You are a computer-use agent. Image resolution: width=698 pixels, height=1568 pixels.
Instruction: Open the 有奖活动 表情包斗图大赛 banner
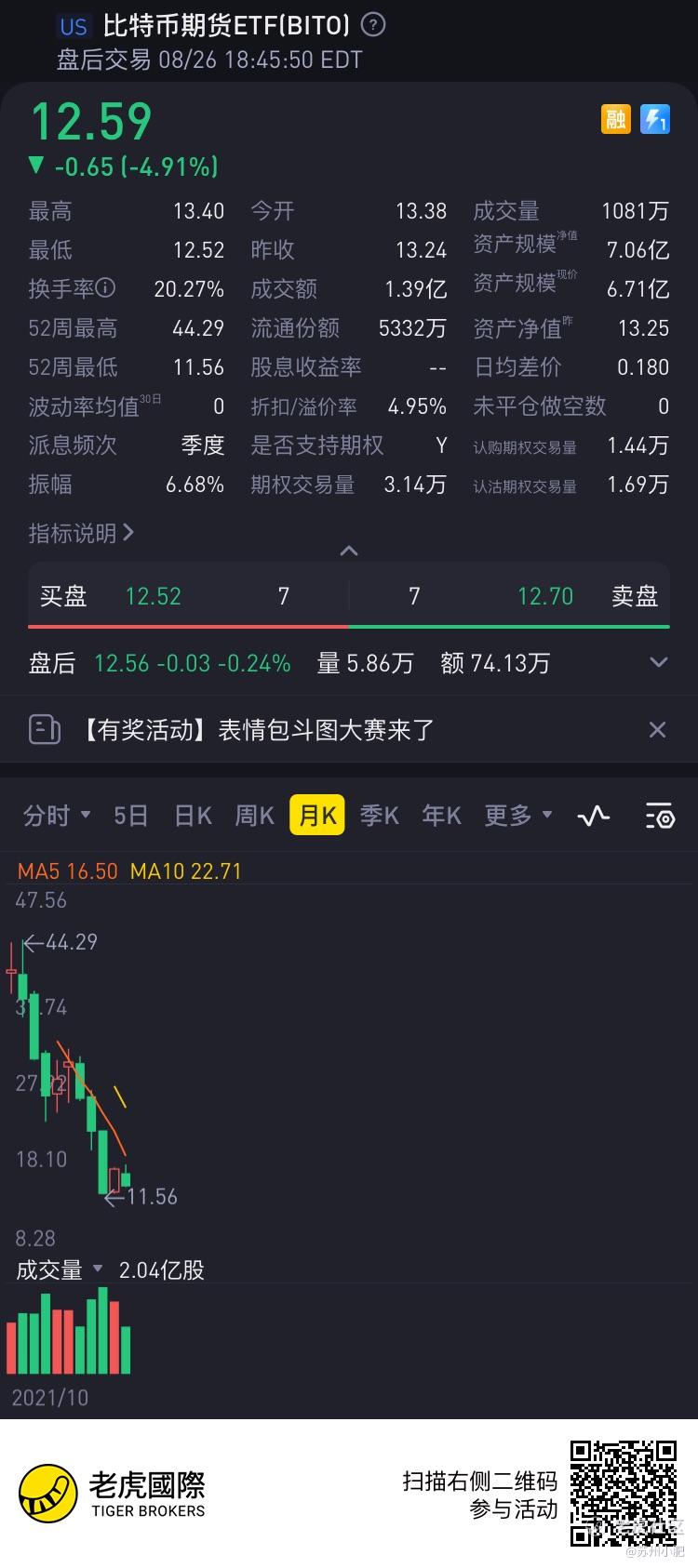coord(258,730)
